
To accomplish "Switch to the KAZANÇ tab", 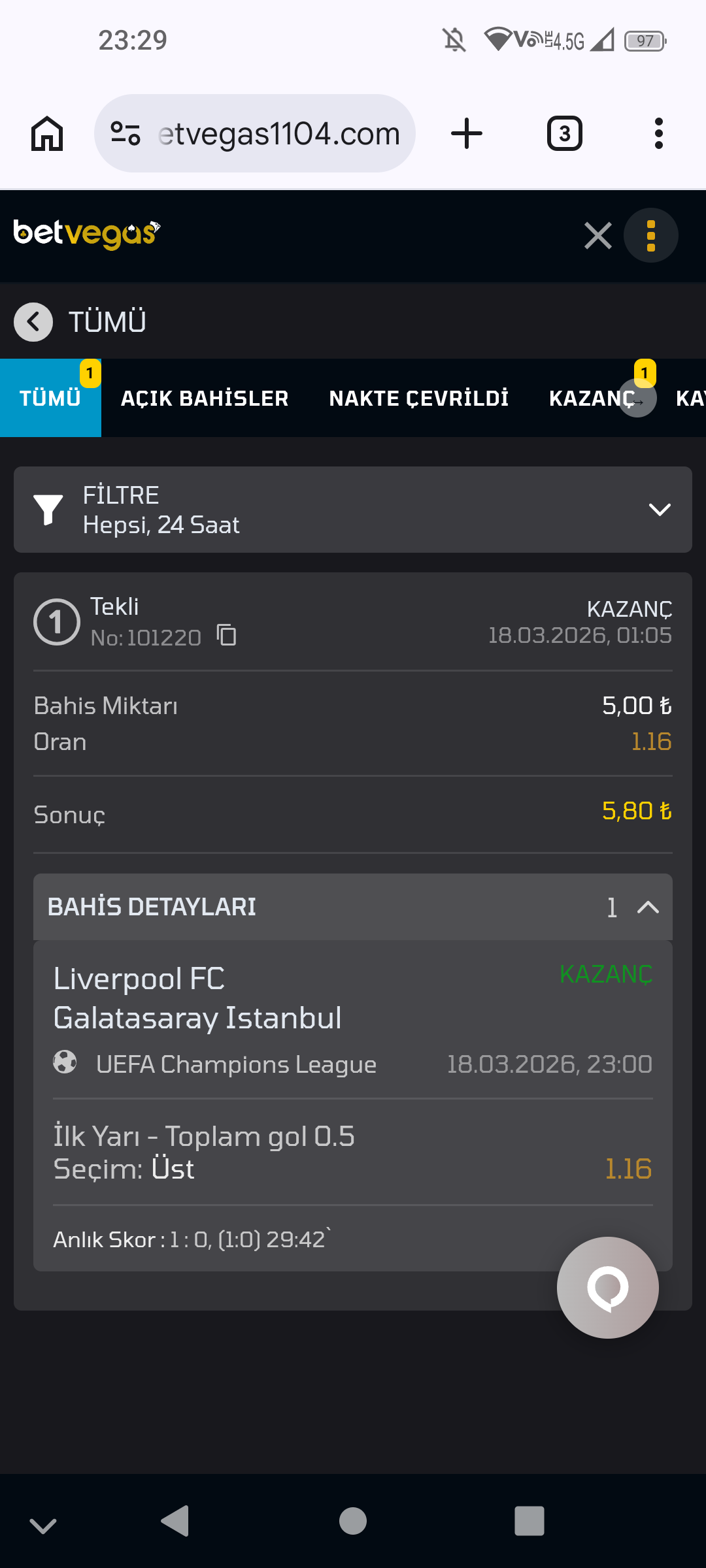I will click(x=592, y=398).
